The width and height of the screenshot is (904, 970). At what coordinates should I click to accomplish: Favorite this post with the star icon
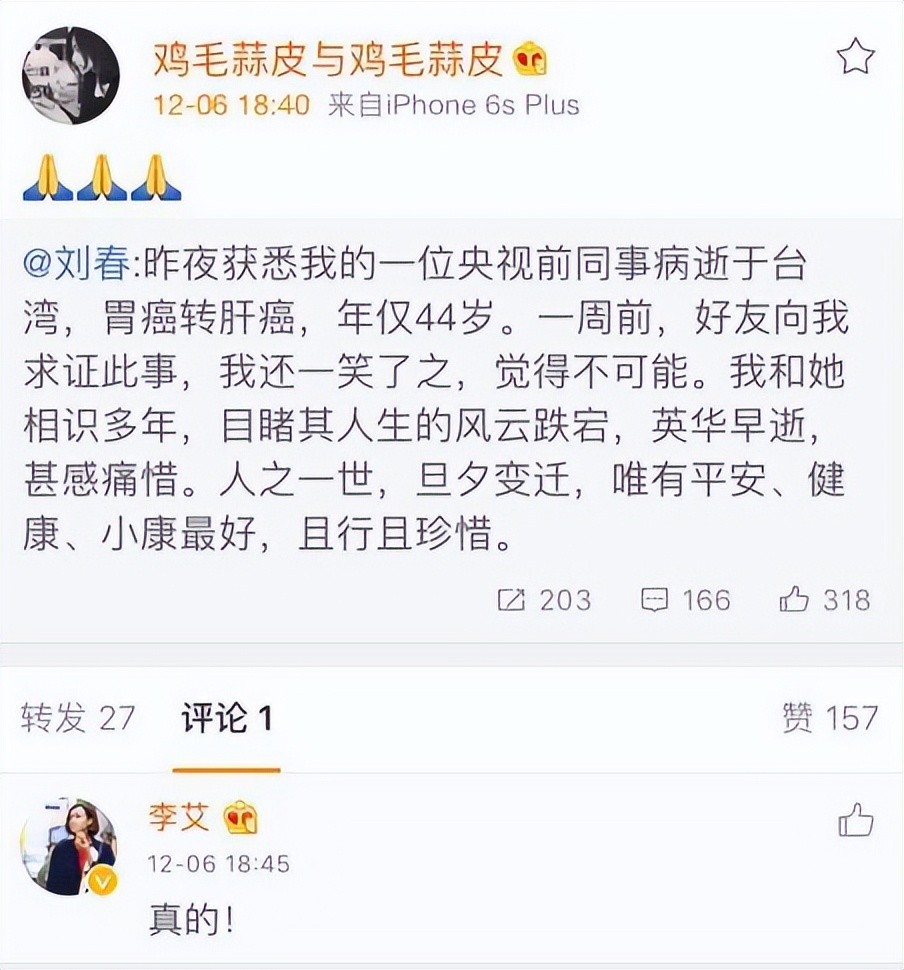tap(855, 58)
